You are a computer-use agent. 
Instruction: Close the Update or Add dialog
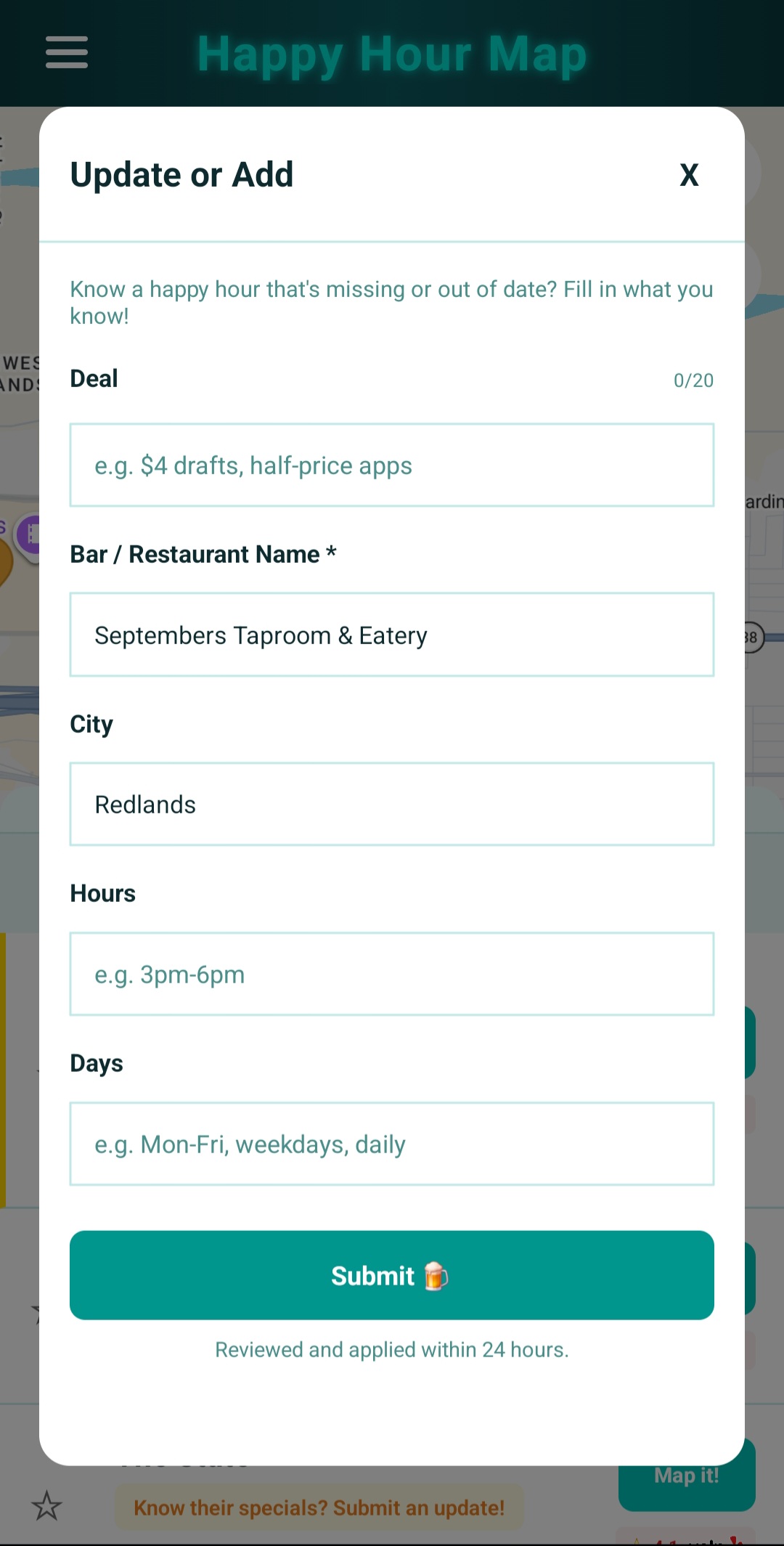tap(688, 175)
